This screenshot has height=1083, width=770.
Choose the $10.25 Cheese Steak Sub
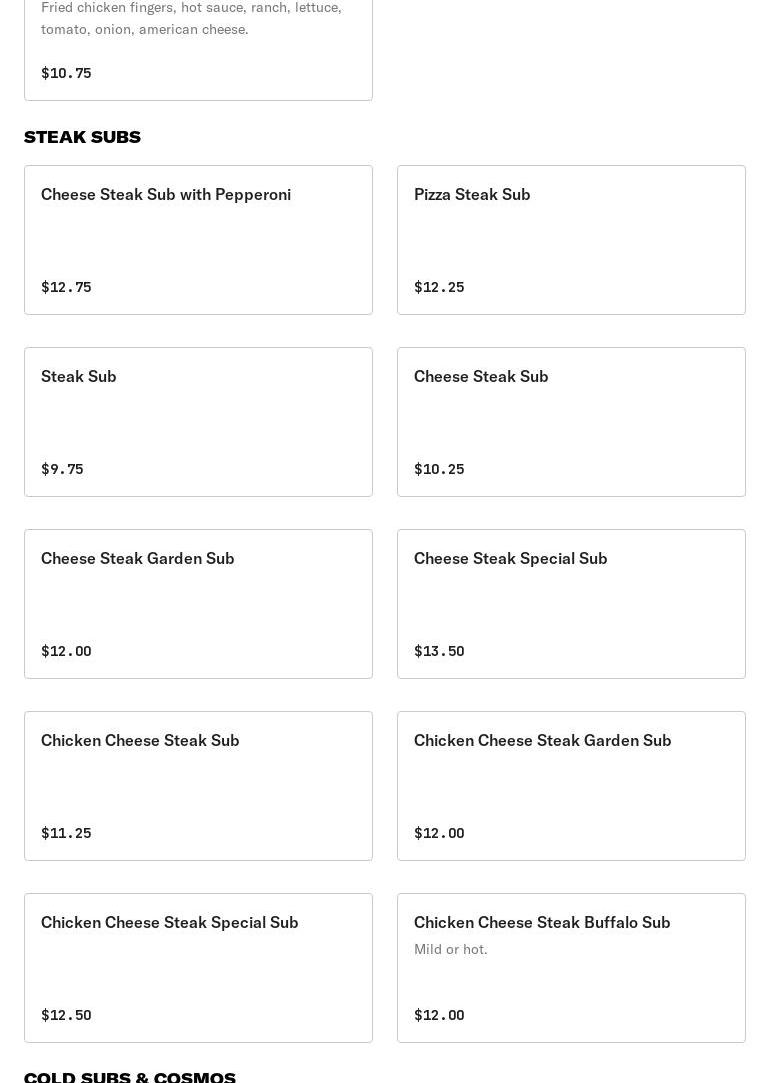571,422
